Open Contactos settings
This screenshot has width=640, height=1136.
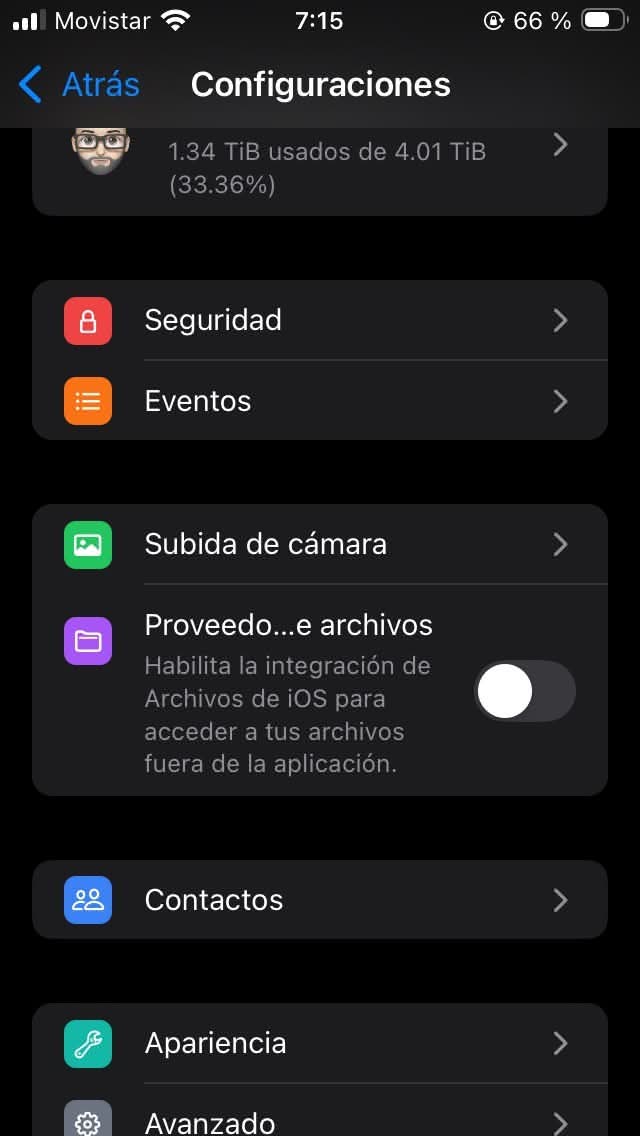[x=320, y=900]
